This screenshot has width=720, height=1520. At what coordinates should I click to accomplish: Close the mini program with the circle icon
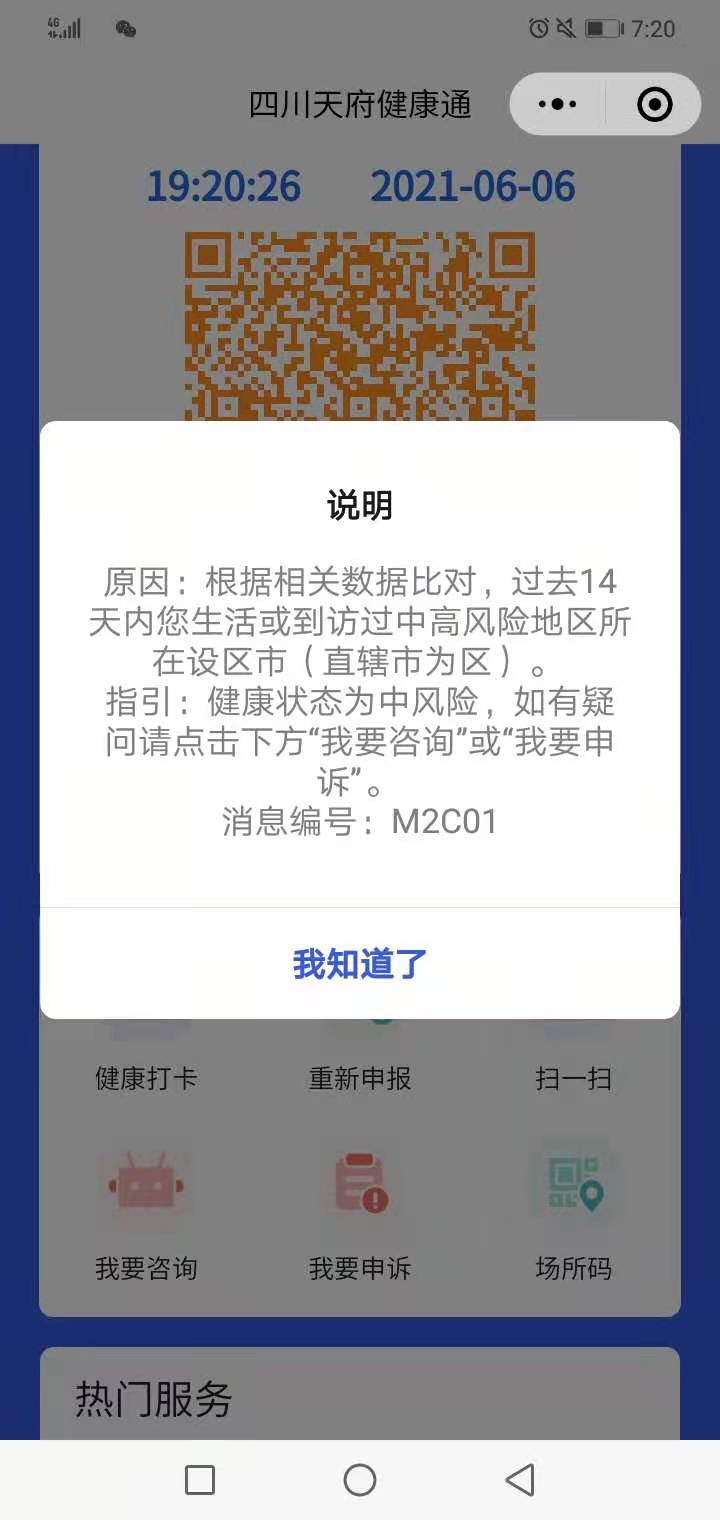click(x=654, y=104)
